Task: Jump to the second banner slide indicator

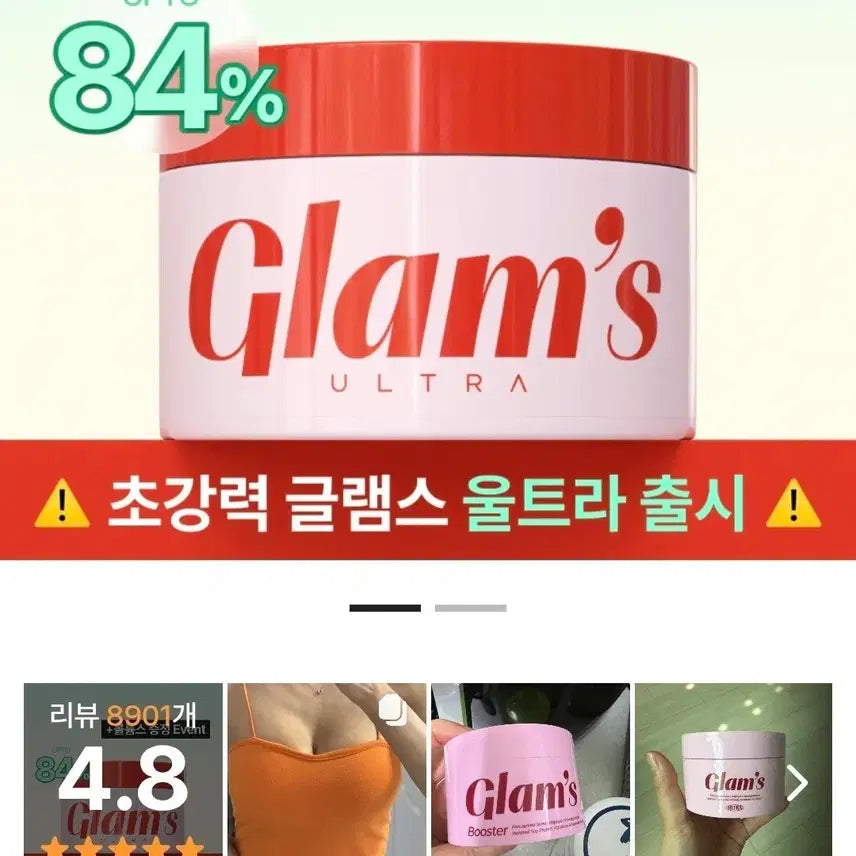Action: [x=470, y=608]
